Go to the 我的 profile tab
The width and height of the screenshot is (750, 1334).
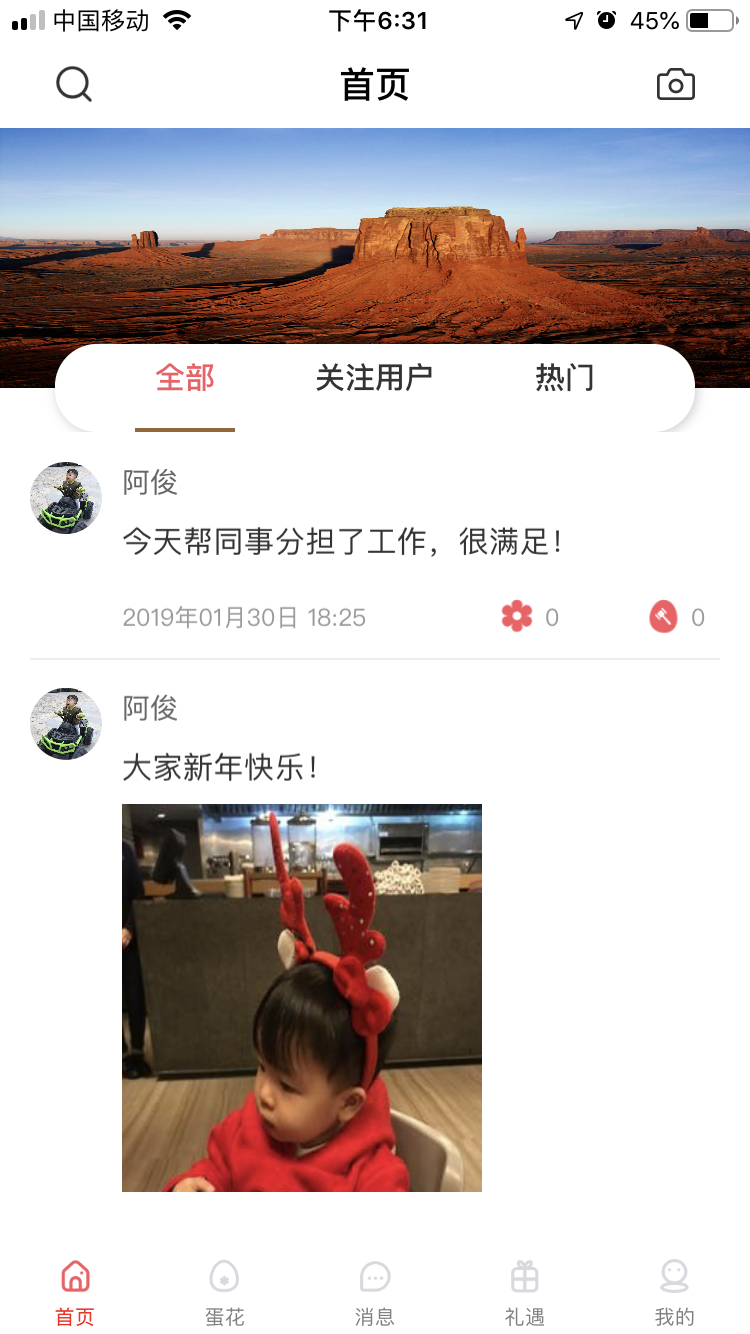[675, 1291]
